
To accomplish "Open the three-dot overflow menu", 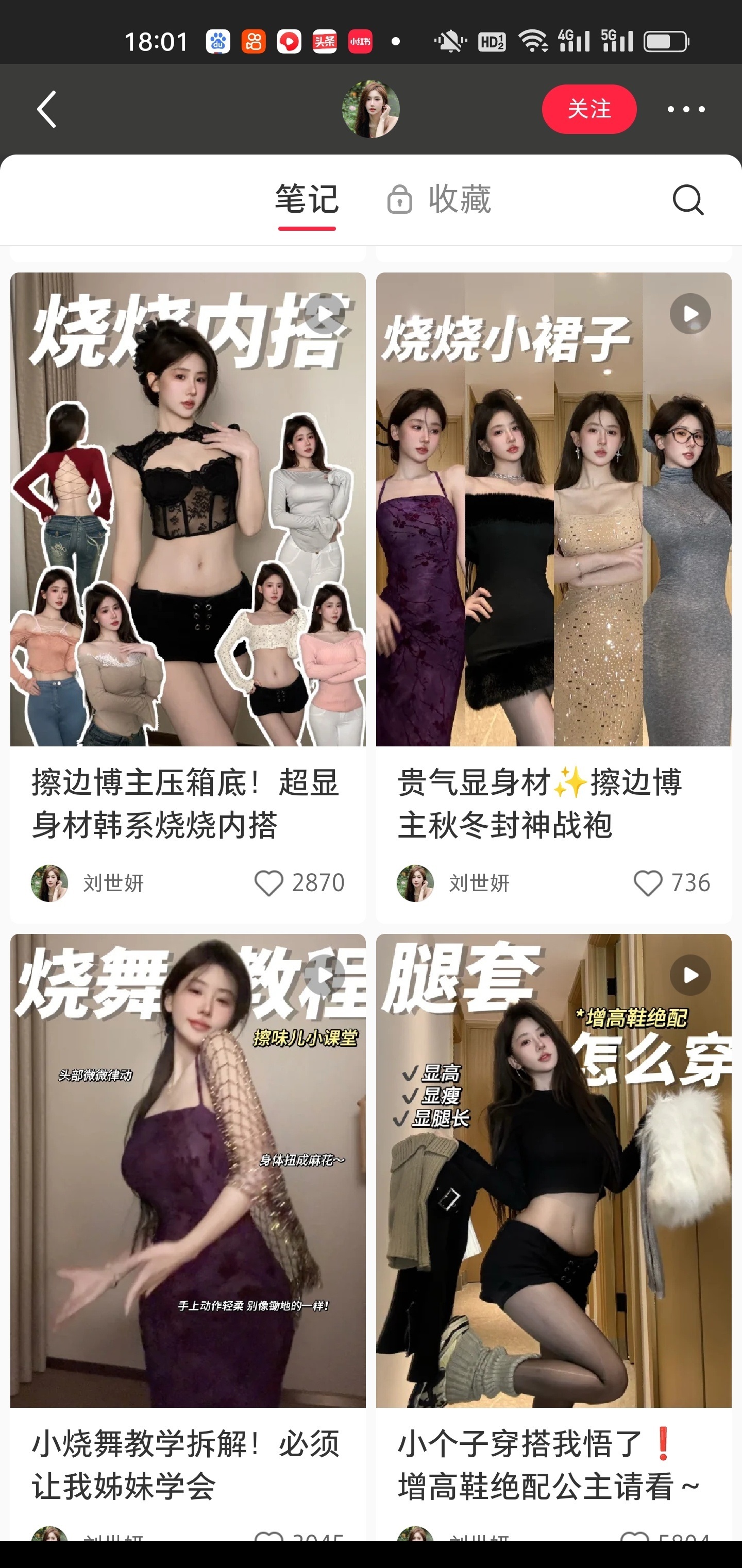I will (x=685, y=110).
